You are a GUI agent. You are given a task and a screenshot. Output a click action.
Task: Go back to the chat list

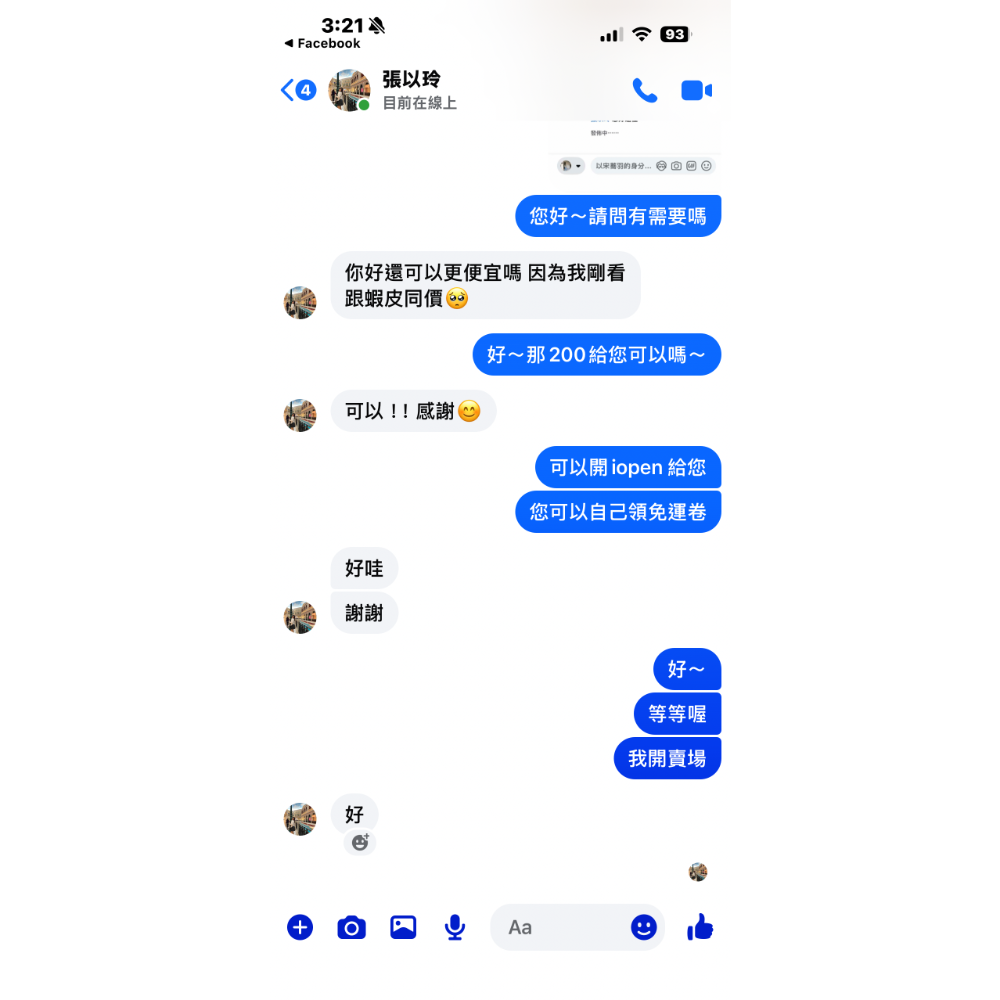(298, 90)
